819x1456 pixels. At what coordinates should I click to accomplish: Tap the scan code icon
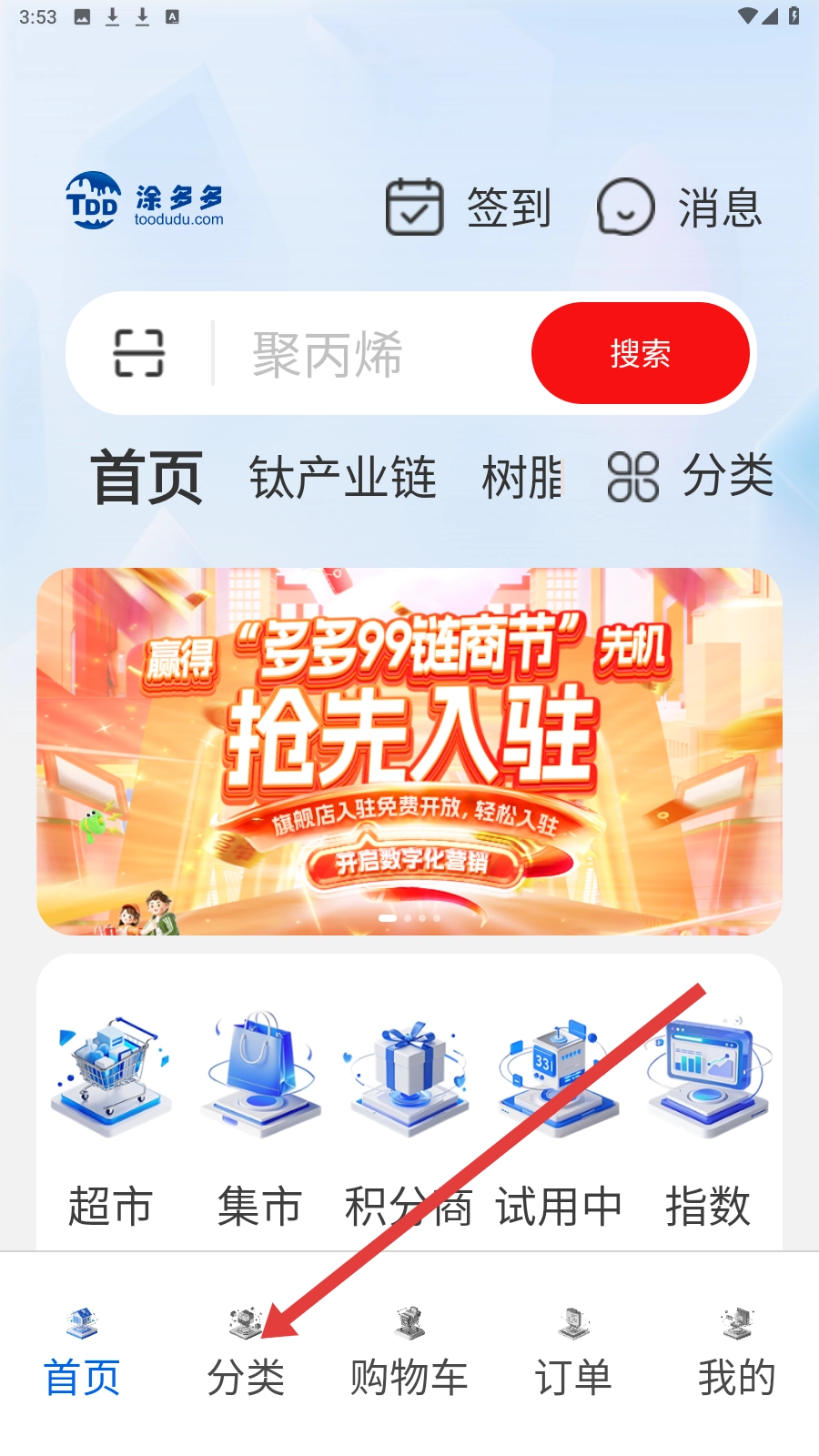(138, 353)
